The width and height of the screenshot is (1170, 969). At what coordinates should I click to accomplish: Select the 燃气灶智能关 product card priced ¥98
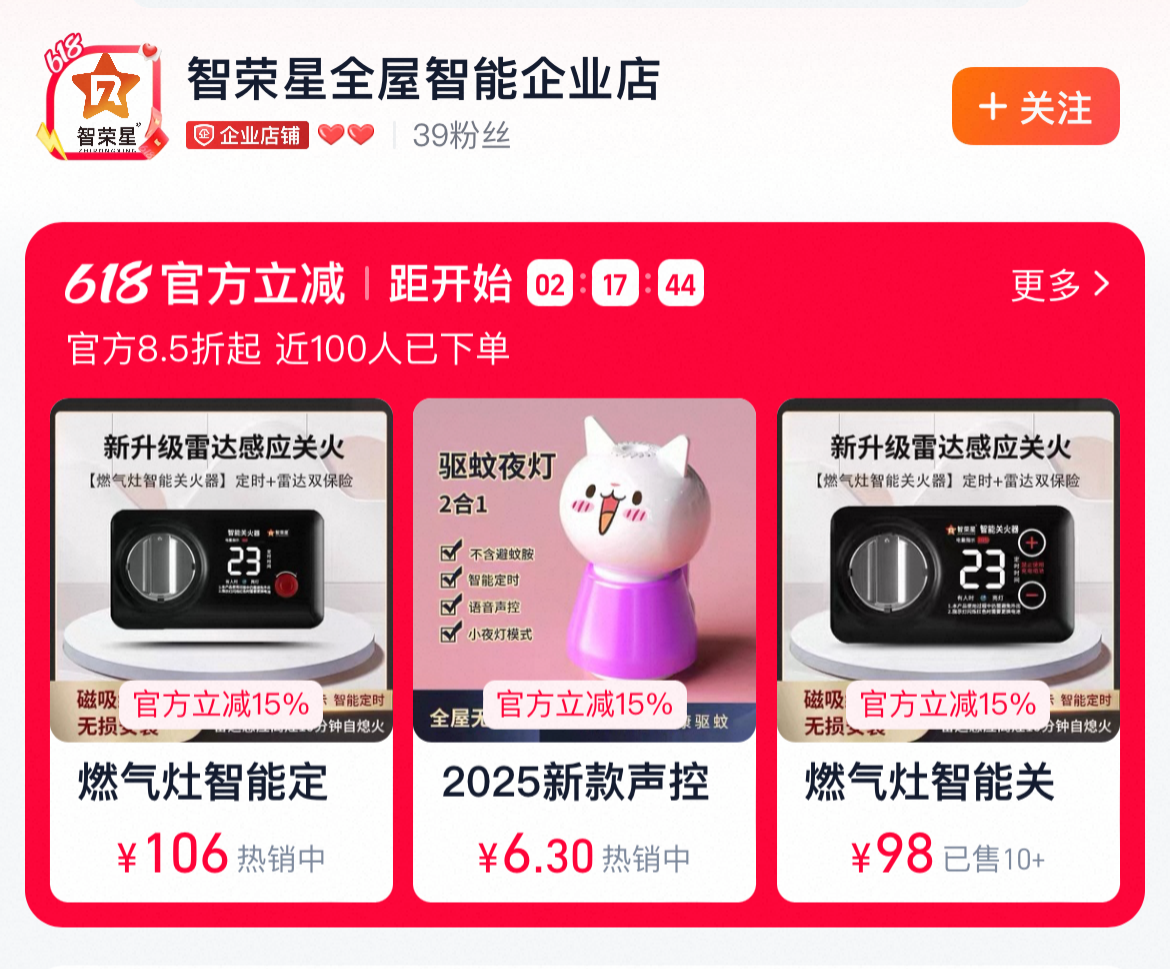(x=948, y=650)
